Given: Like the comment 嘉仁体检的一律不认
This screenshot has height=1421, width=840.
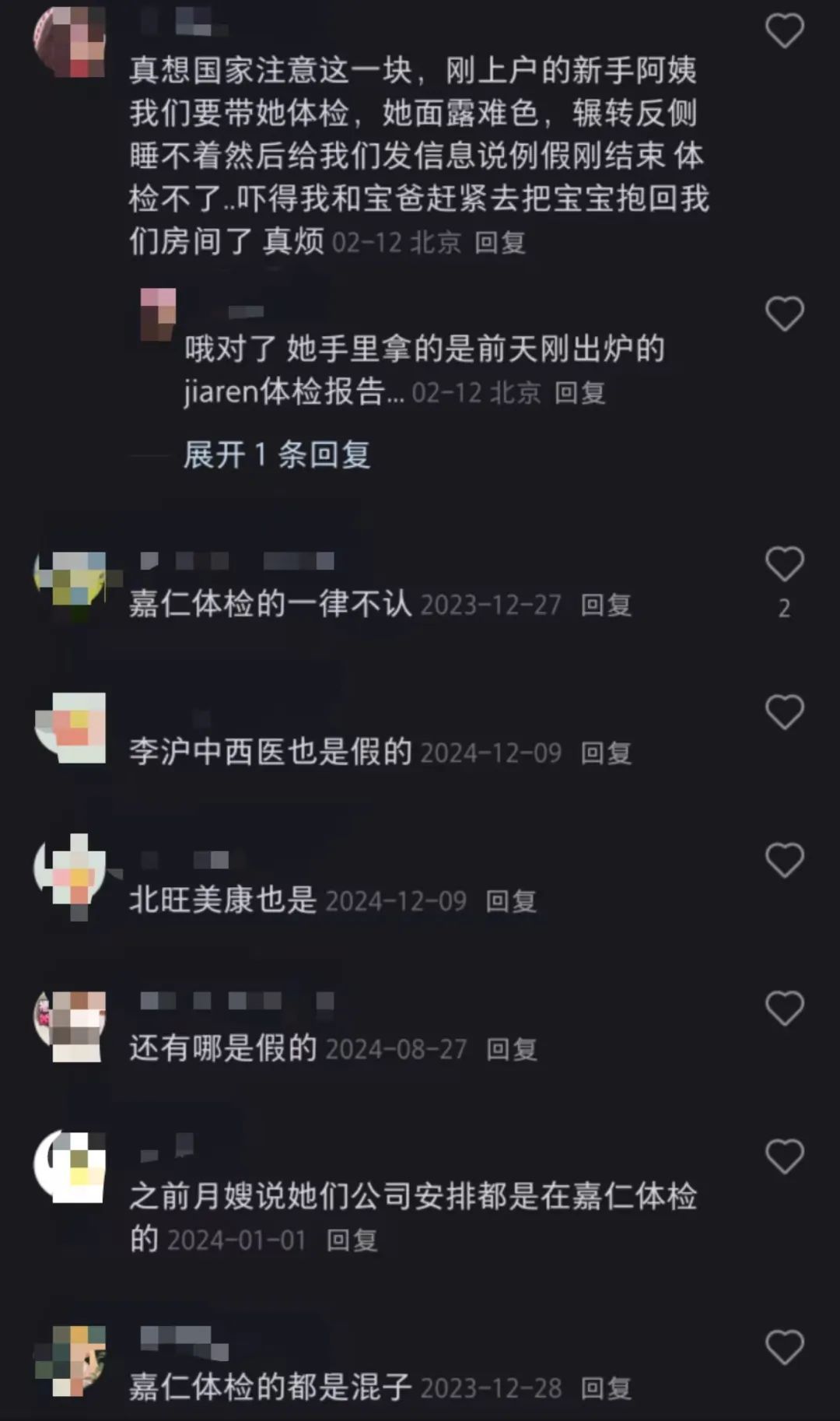Looking at the screenshot, I should coord(784,564).
